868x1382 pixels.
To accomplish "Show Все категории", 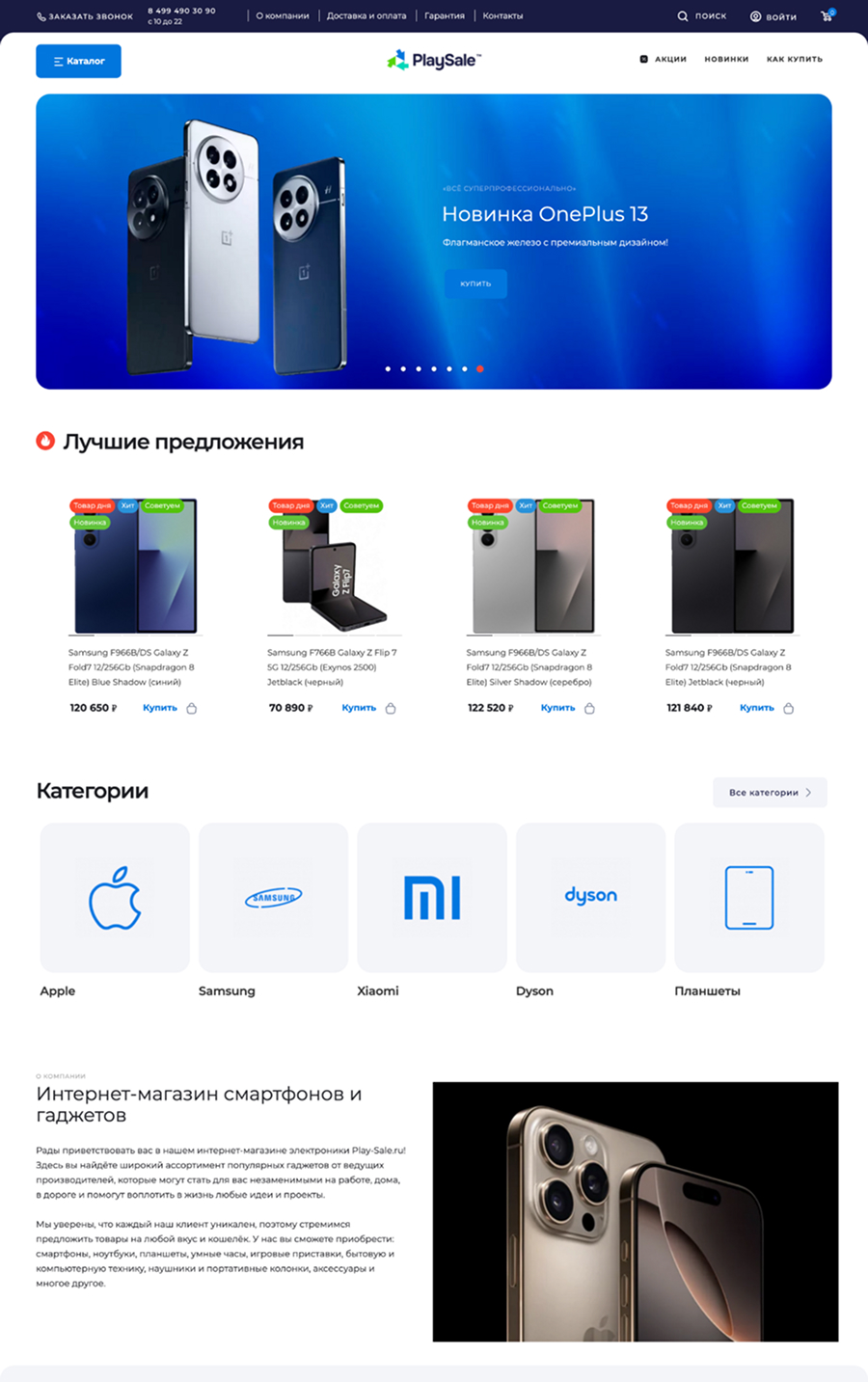I will (x=770, y=793).
